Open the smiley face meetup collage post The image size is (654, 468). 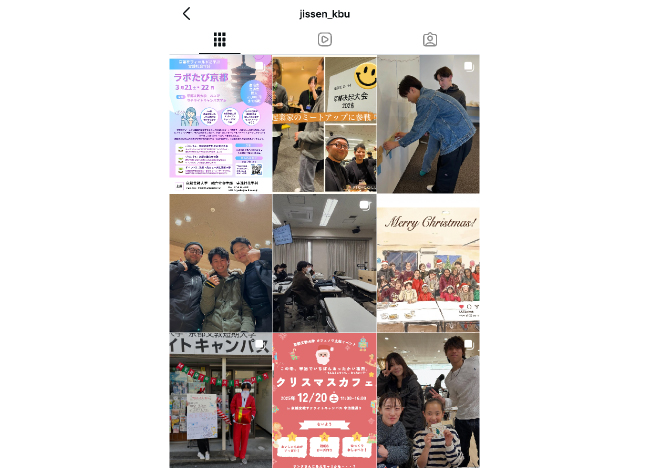[325, 123]
